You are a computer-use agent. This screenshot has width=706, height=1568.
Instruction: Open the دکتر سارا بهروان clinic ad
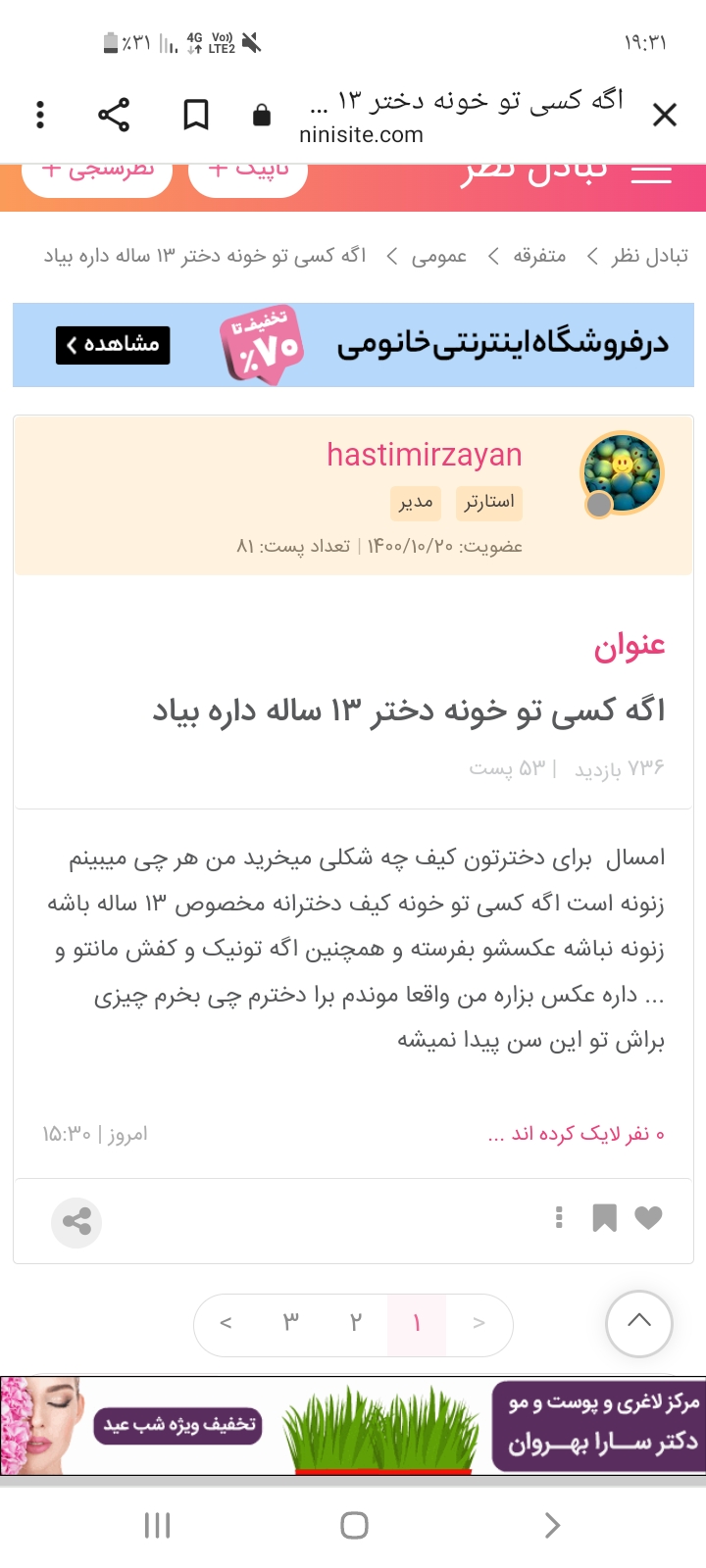(x=598, y=1426)
